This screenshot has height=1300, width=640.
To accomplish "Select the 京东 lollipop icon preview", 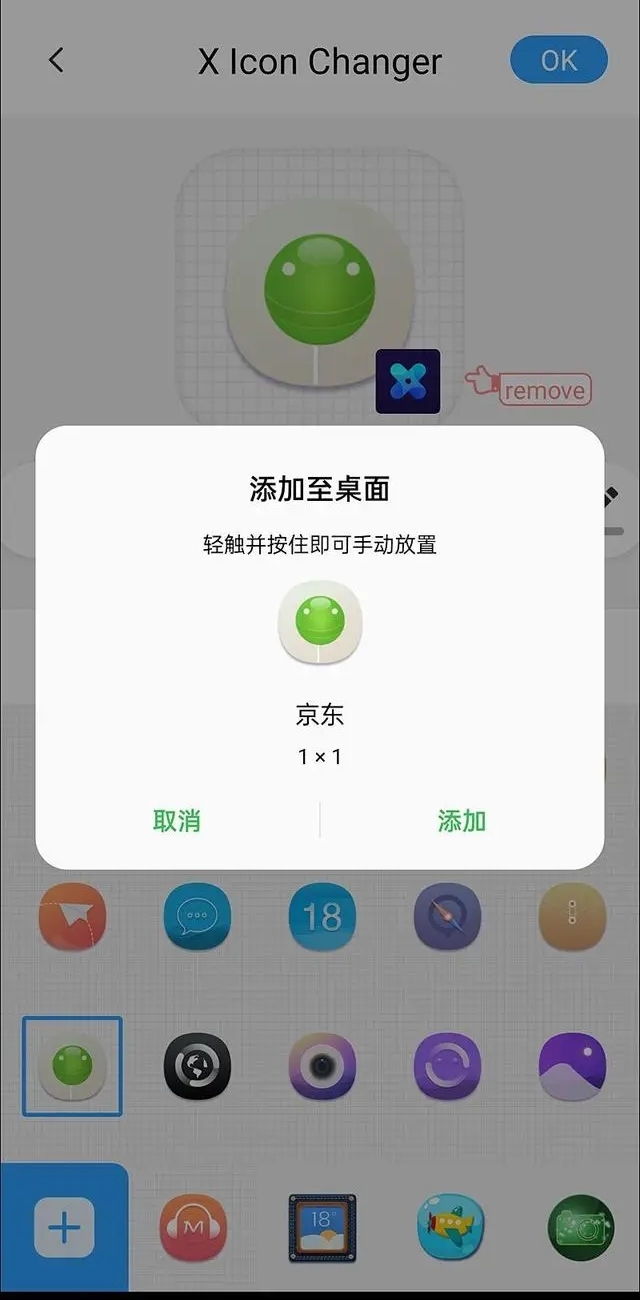I will click(x=320, y=622).
